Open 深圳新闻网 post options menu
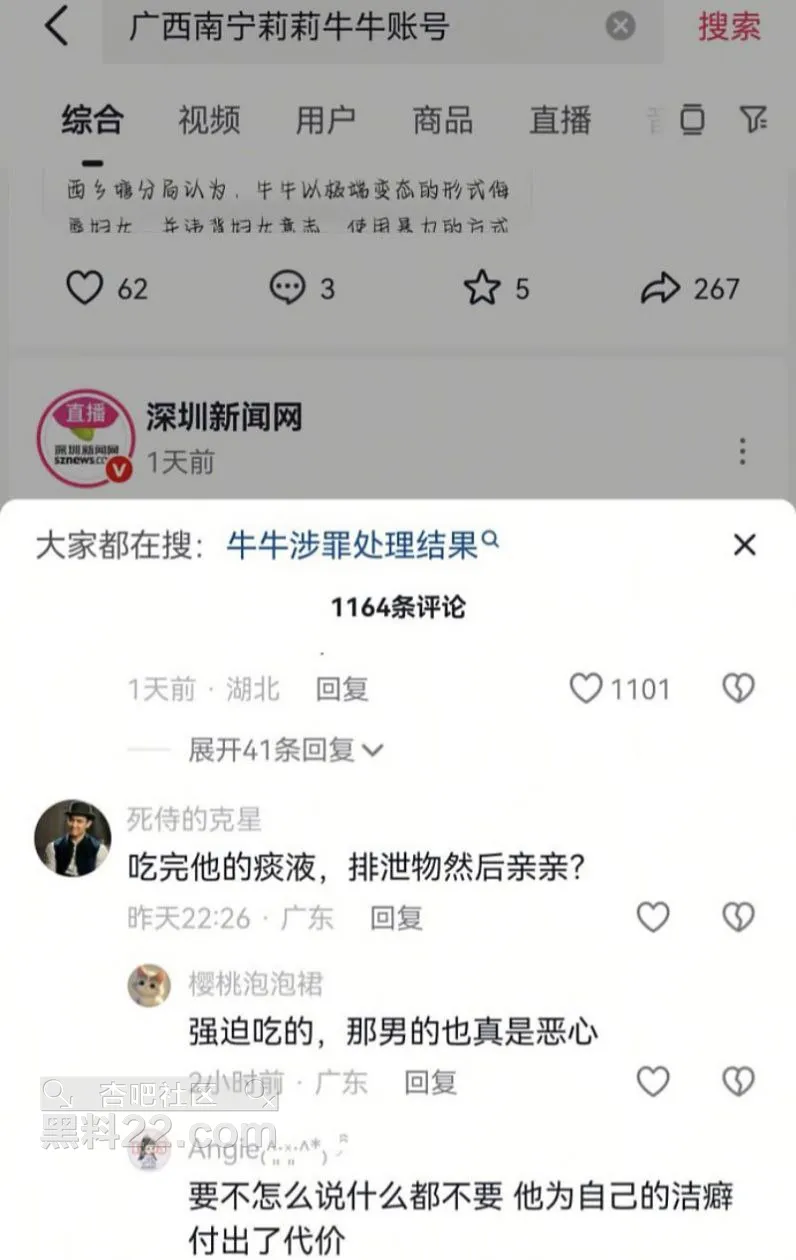Image resolution: width=796 pixels, height=1260 pixels. click(742, 451)
